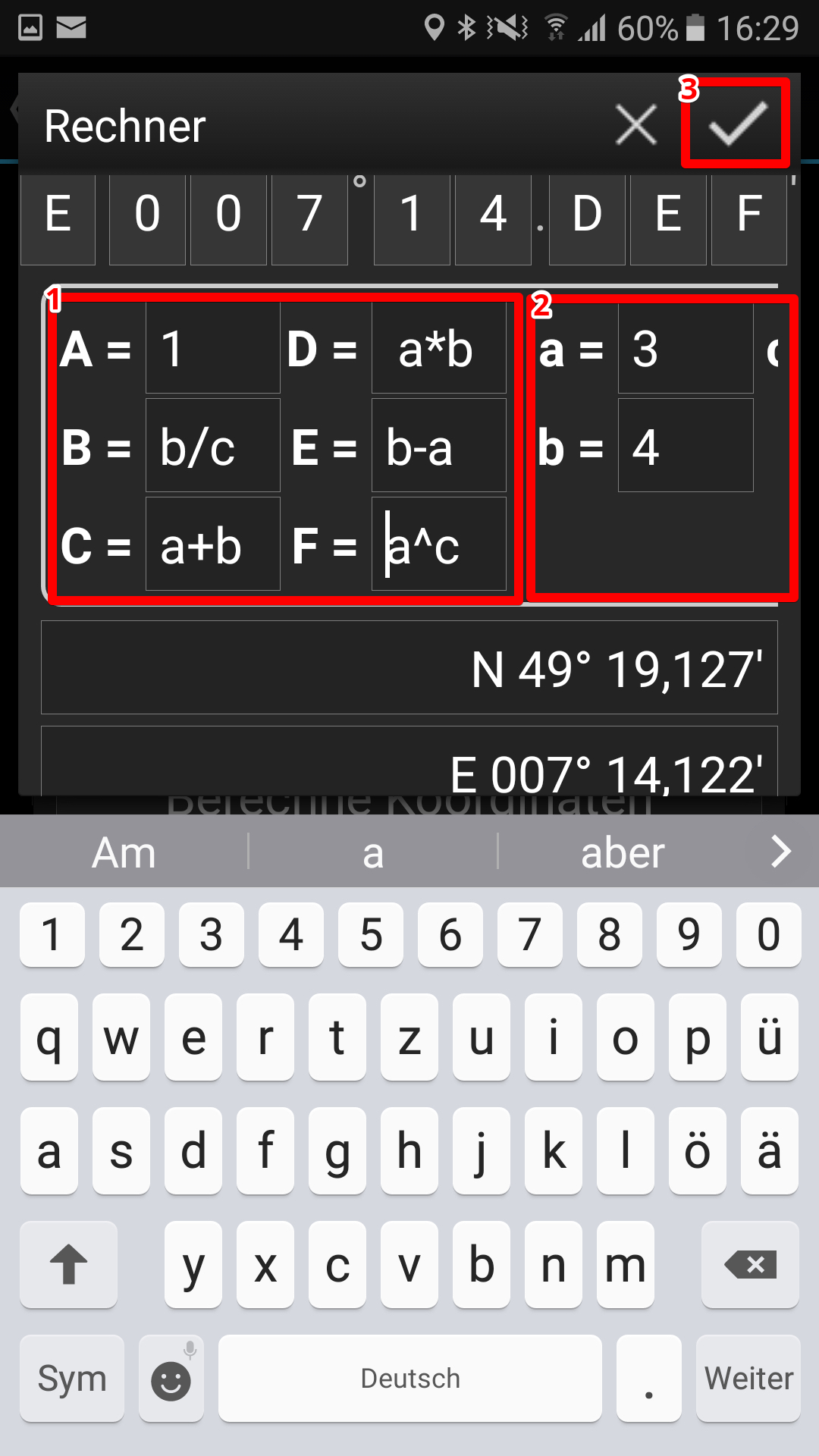The height and width of the screenshot is (1456, 819).
Task: Edit the formula field for C
Action: click(x=213, y=544)
